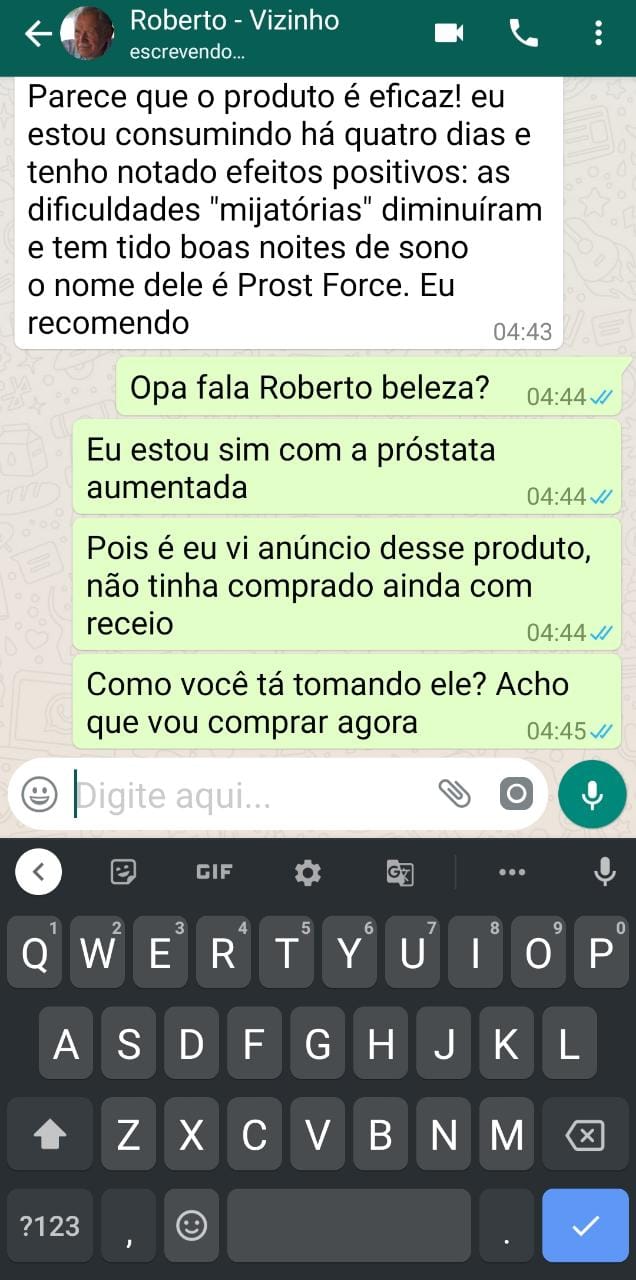Start a video call with Roberto
This screenshot has width=636, height=1280.
pyautogui.click(x=449, y=33)
